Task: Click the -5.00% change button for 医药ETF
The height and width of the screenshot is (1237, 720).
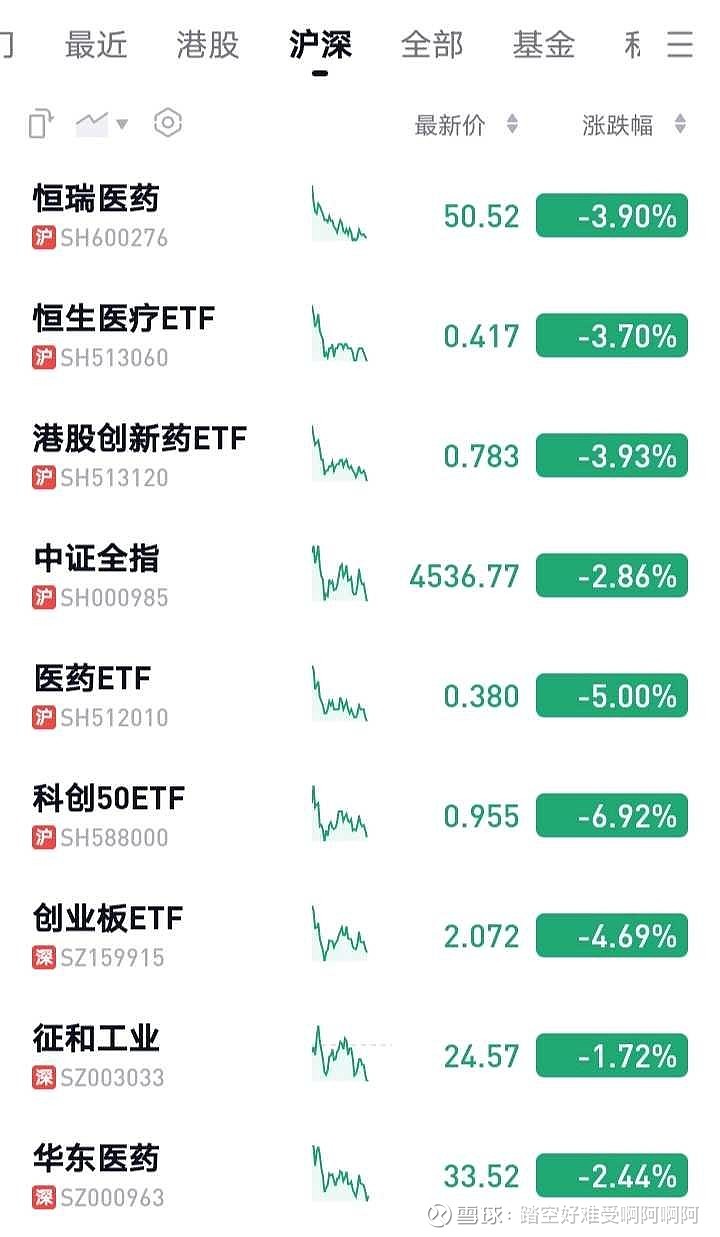Action: click(611, 696)
